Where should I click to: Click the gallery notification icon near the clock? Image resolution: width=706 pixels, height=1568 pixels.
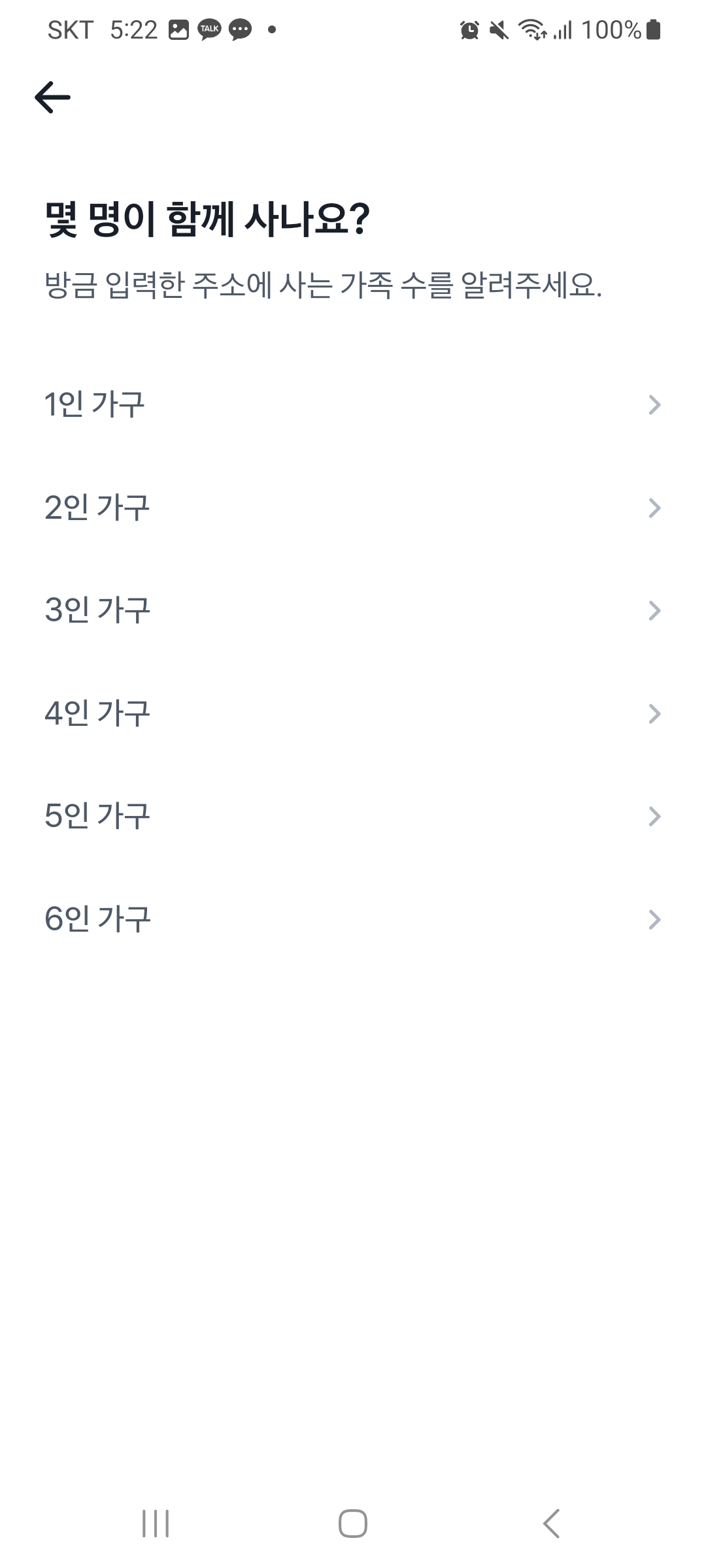click(x=177, y=30)
